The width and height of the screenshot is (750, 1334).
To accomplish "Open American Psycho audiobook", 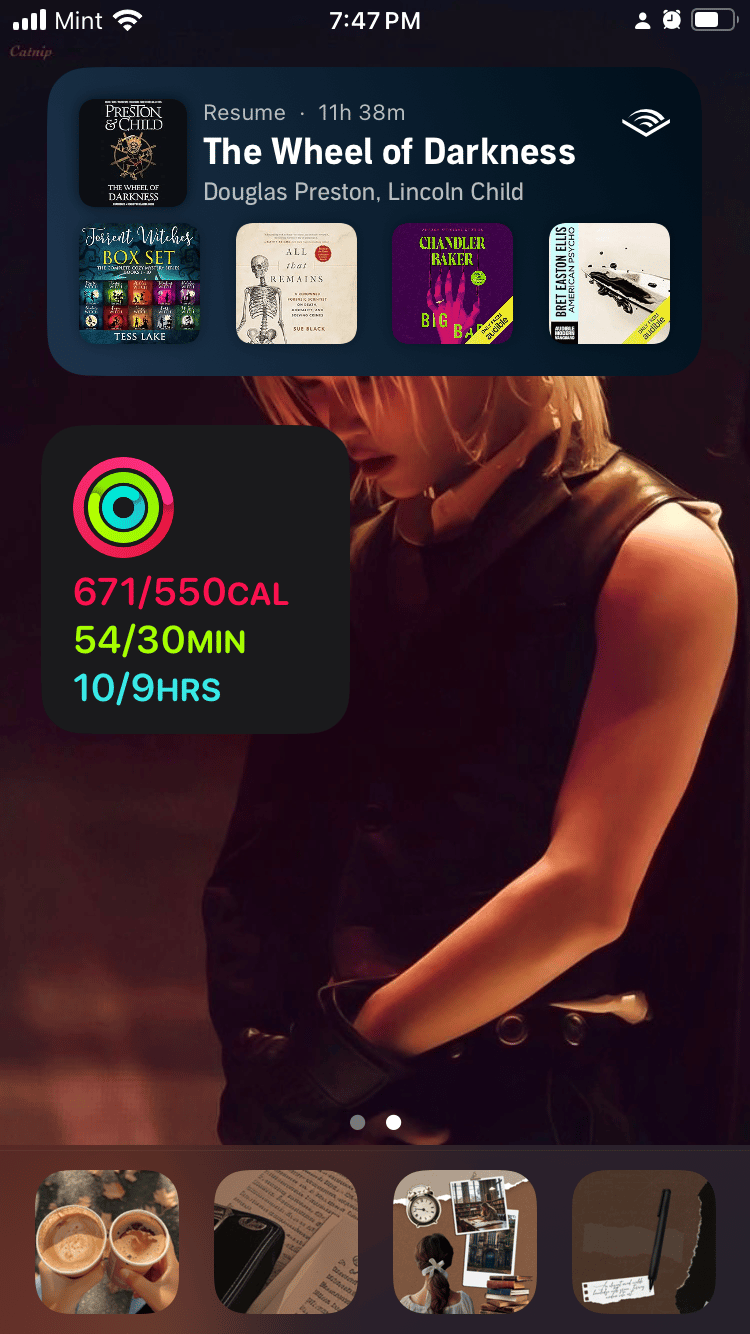I will click(609, 284).
